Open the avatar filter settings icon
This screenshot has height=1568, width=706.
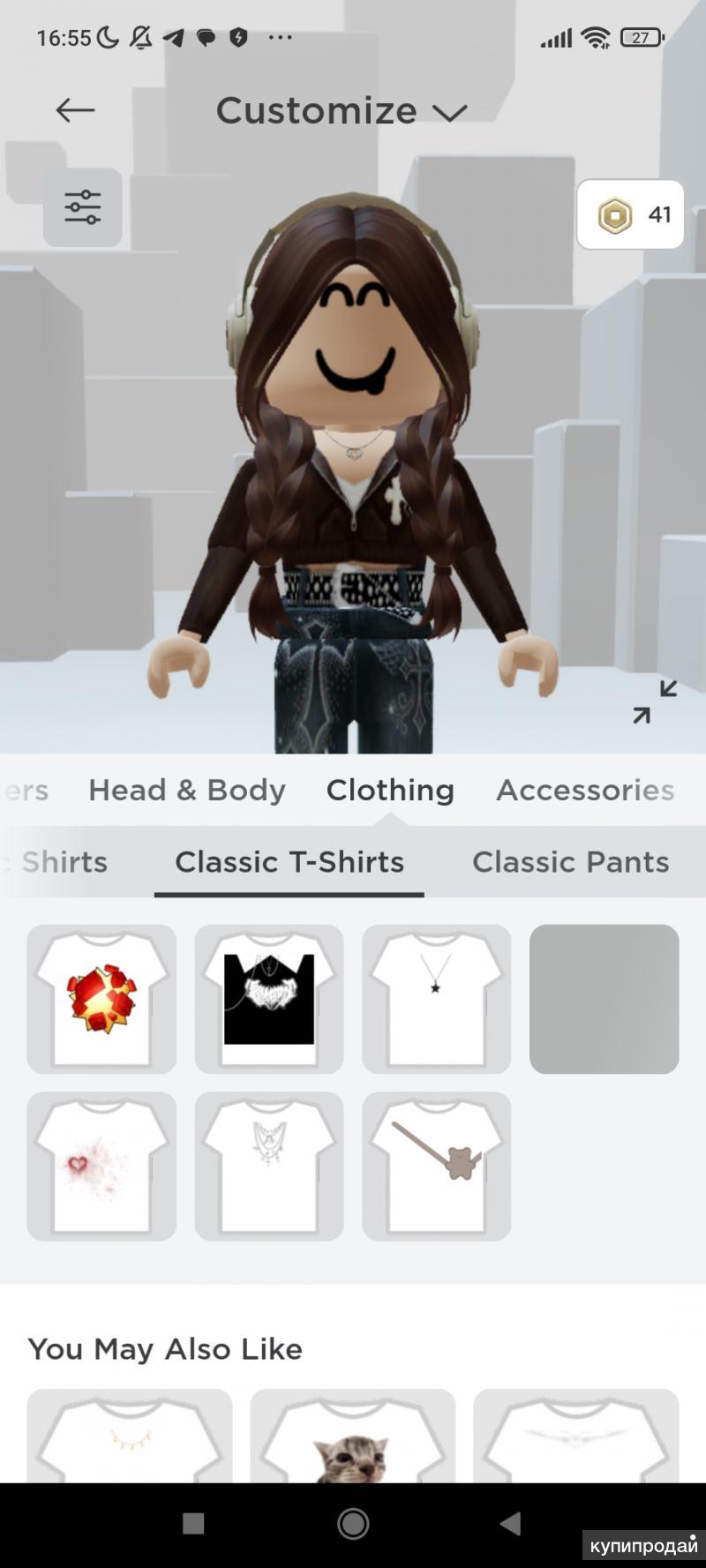(x=83, y=207)
